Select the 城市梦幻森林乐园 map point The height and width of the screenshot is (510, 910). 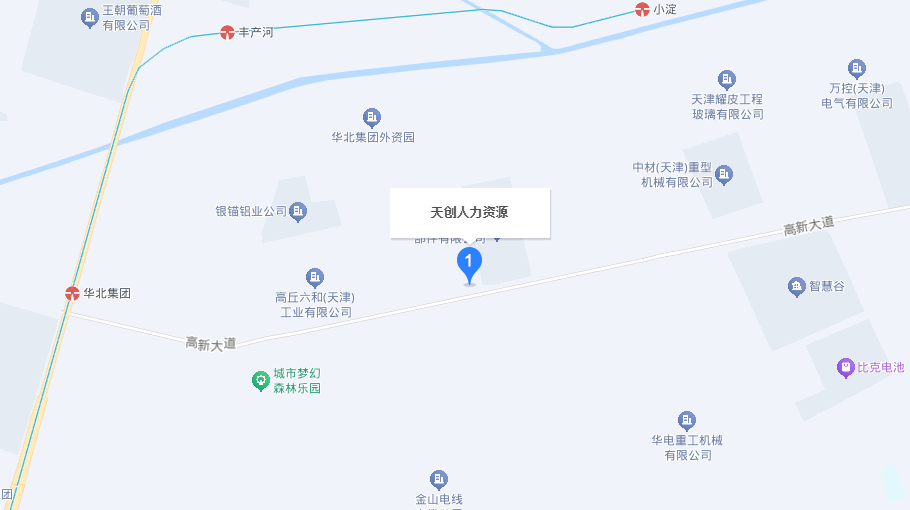[260, 380]
